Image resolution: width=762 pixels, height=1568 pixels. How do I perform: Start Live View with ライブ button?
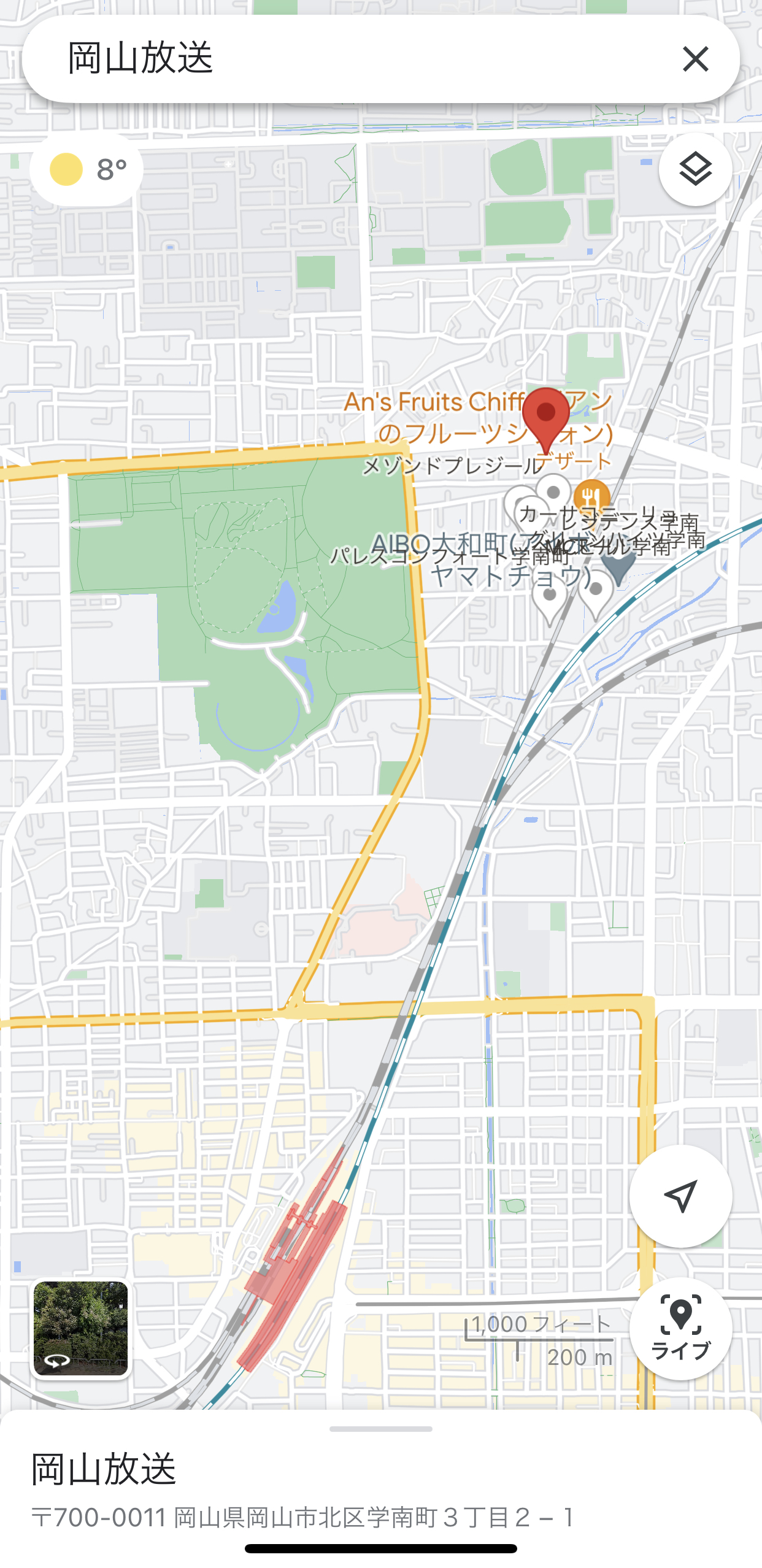click(680, 1328)
